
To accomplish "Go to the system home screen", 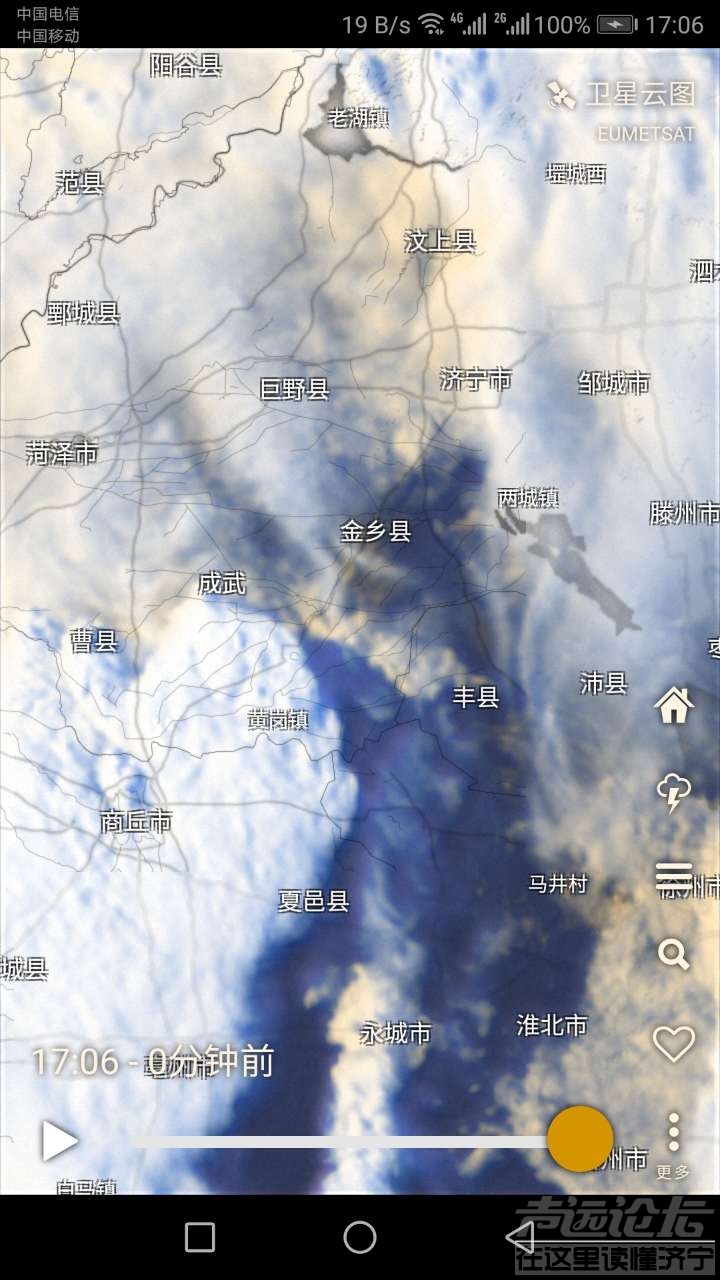I will click(360, 1237).
